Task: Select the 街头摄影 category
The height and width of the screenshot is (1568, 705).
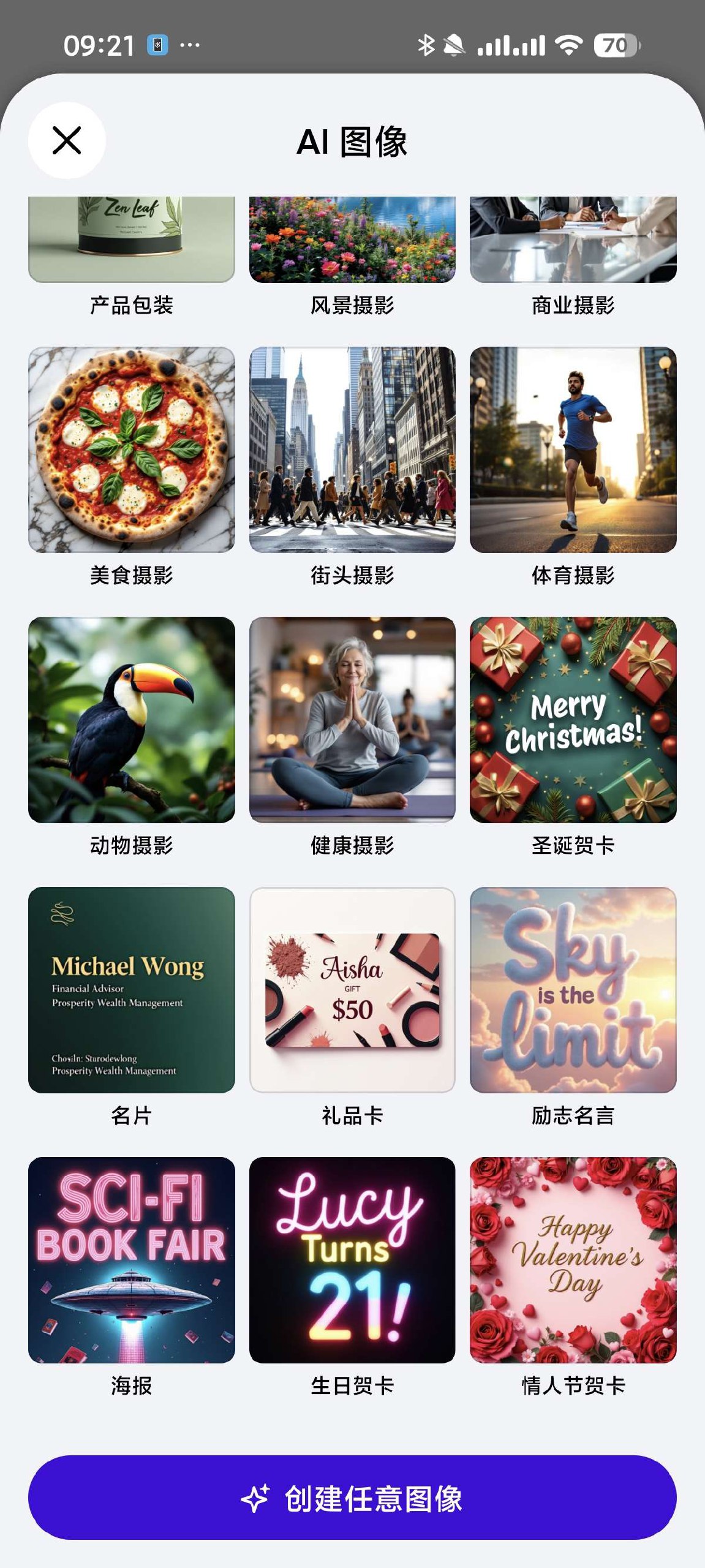Action: click(352, 450)
